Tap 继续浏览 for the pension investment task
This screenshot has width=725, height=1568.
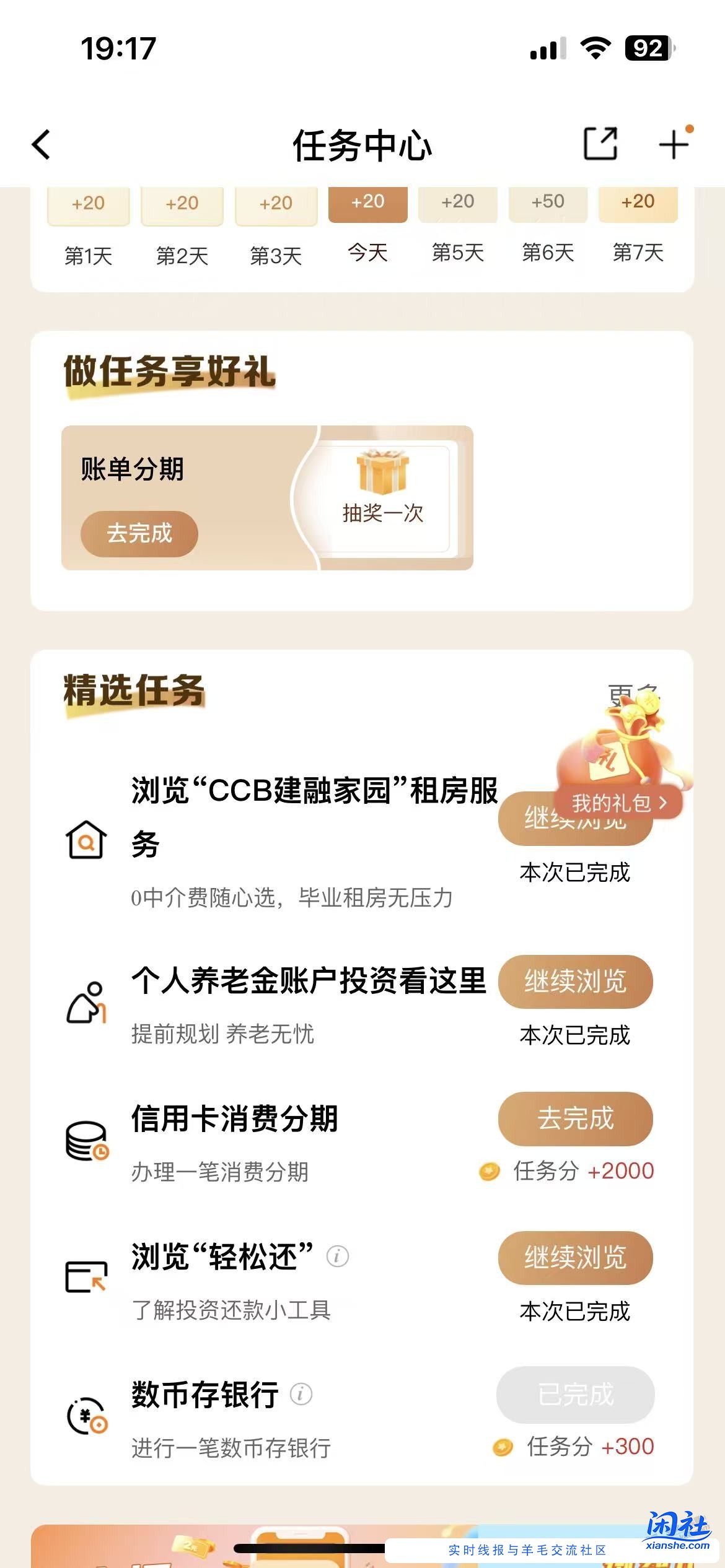pyautogui.click(x=575, y=983)
